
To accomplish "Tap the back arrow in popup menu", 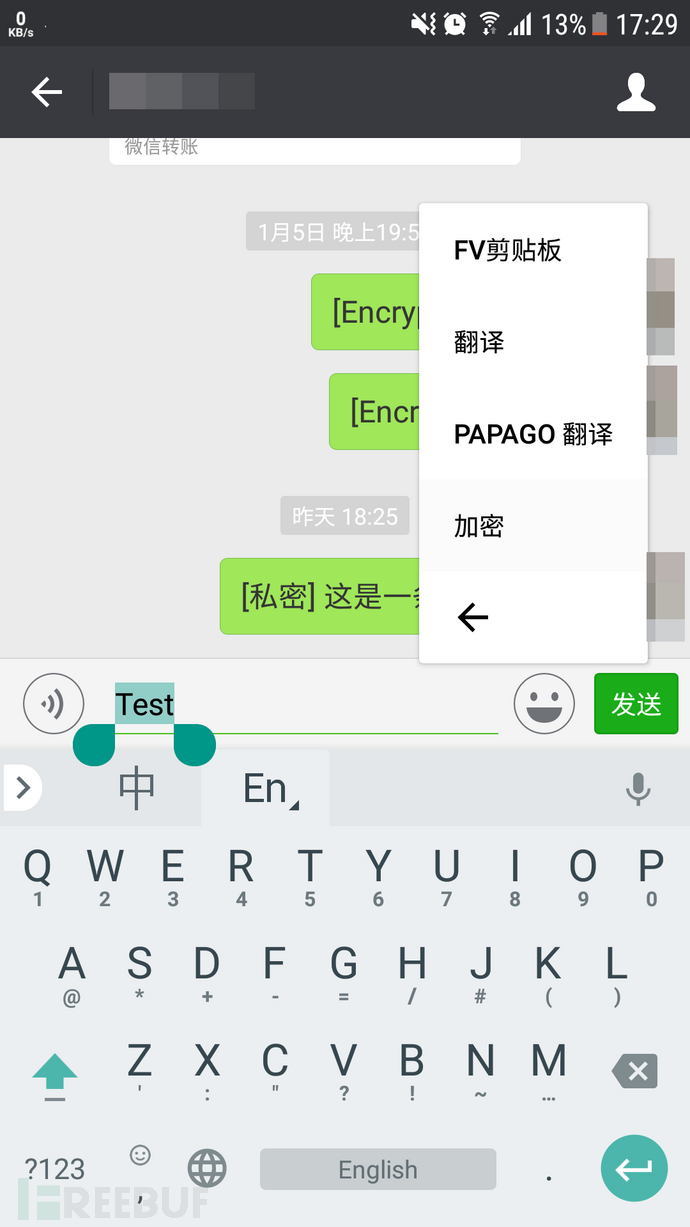I will 473,618.
